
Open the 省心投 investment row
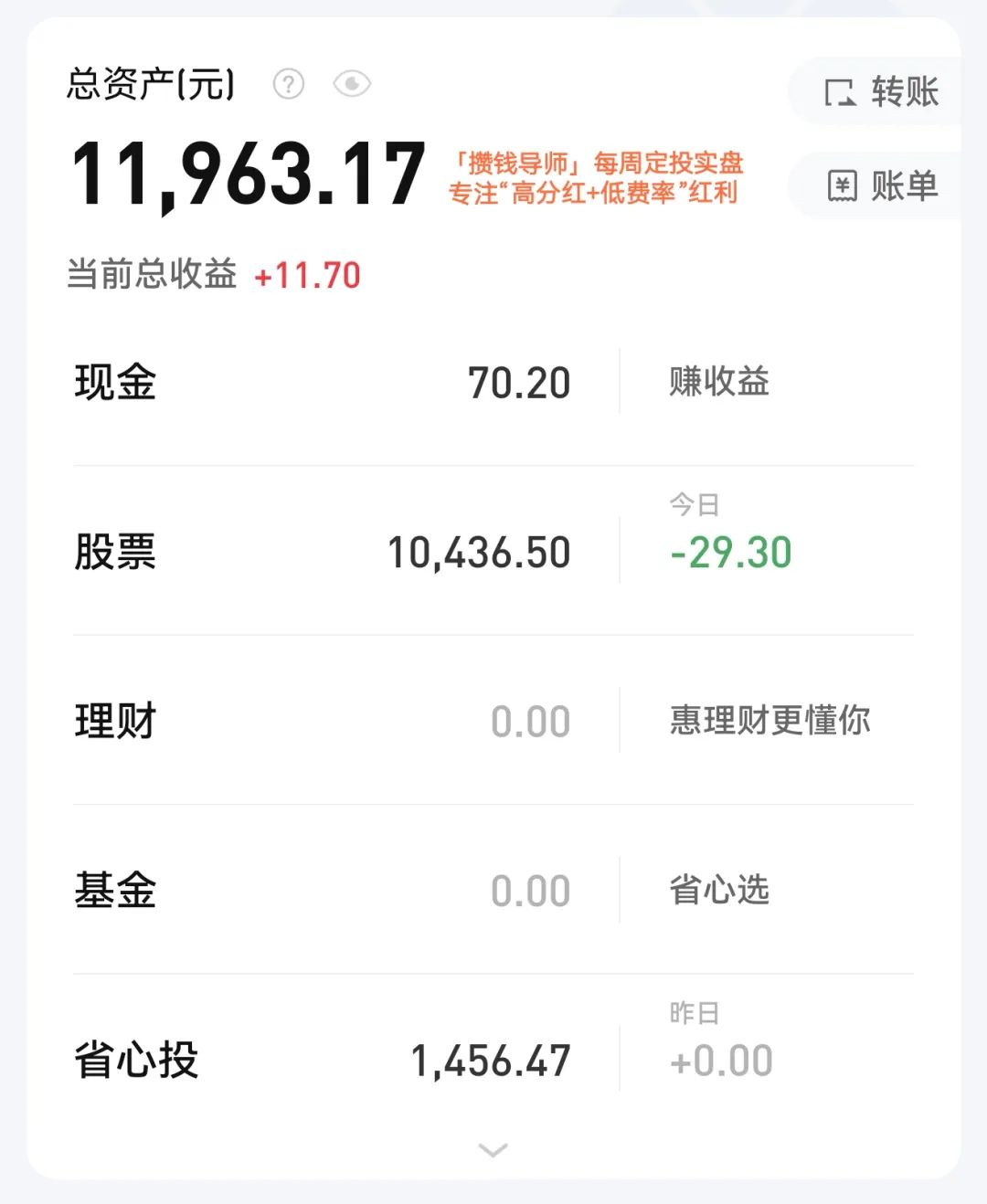322,1061
